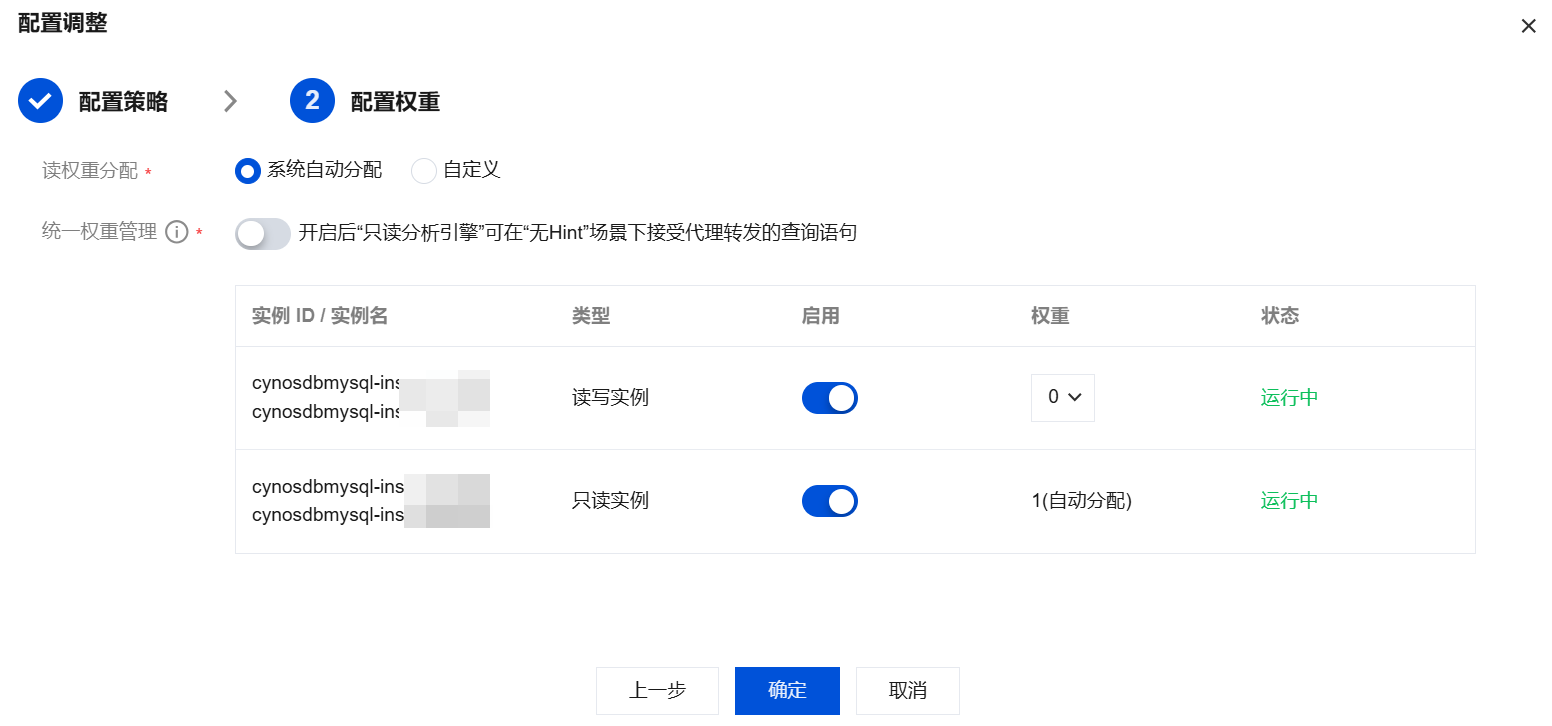The image size is (1552, 726).
Task: Disable the 读写实例 enable switch
Action: coord(829,398)
